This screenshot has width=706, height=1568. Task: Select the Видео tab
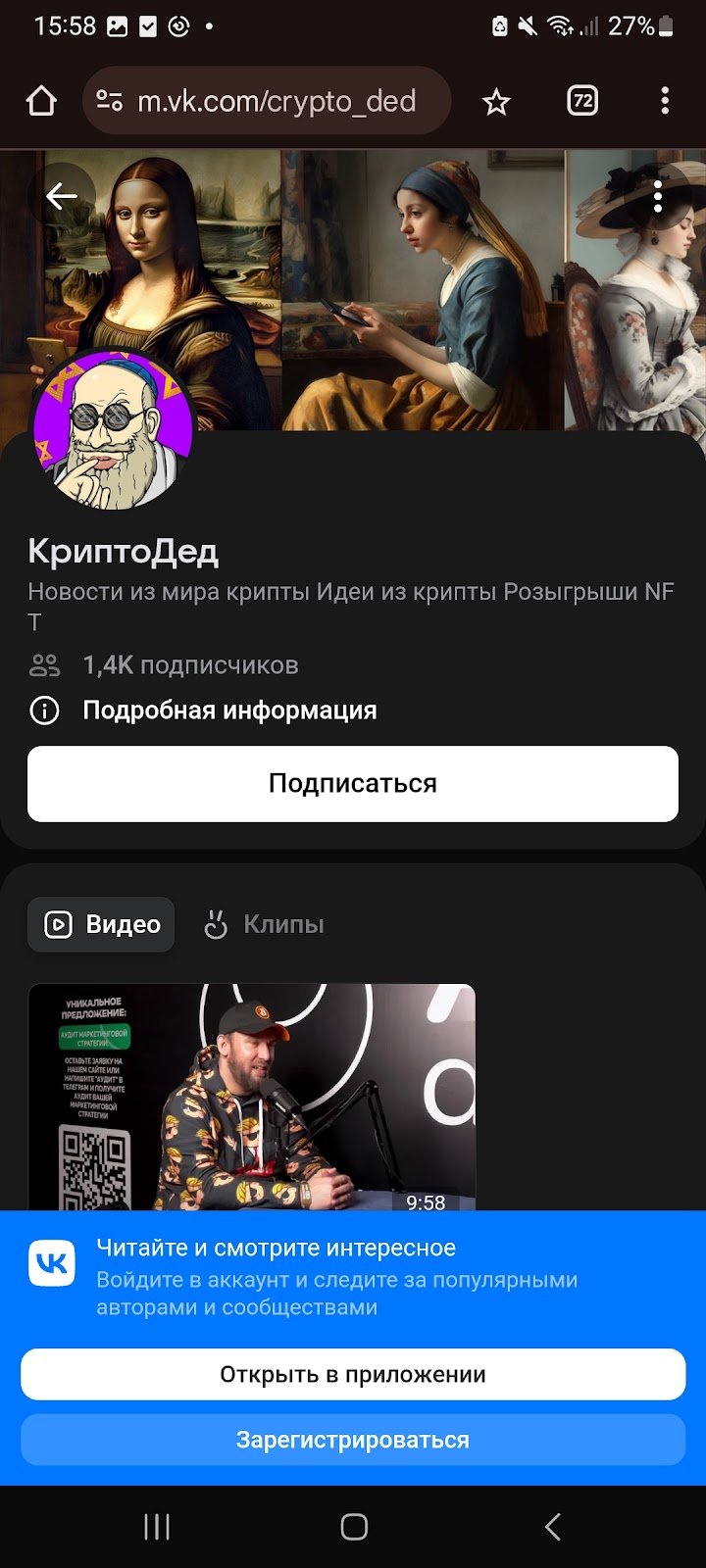[102, 924]
